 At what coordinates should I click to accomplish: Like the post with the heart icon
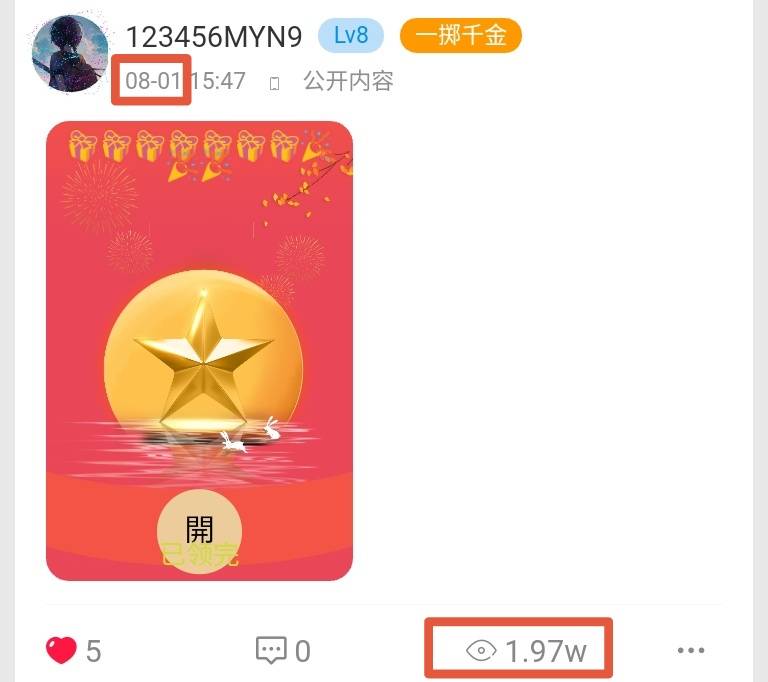pos(62,651)
